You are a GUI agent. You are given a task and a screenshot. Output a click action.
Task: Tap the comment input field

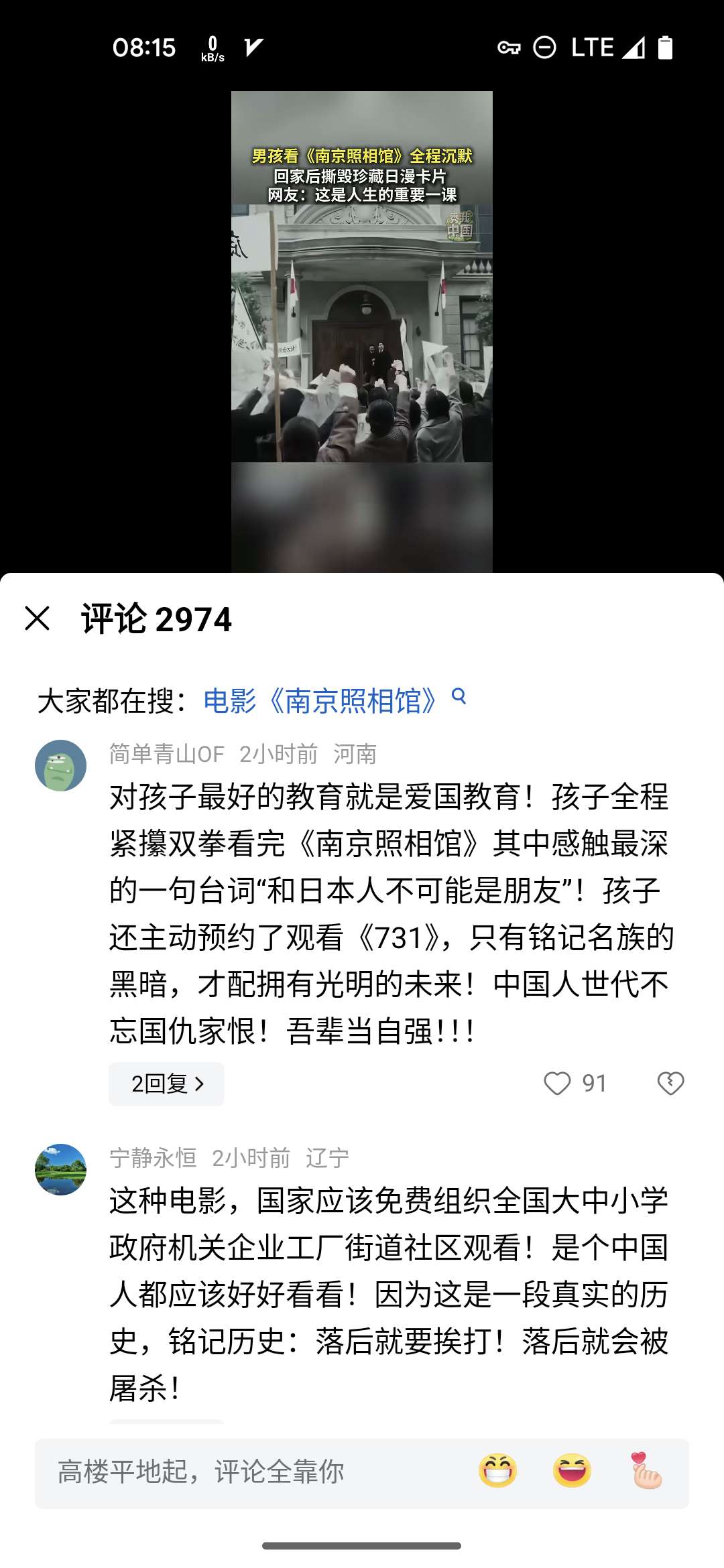point(255,1472)
